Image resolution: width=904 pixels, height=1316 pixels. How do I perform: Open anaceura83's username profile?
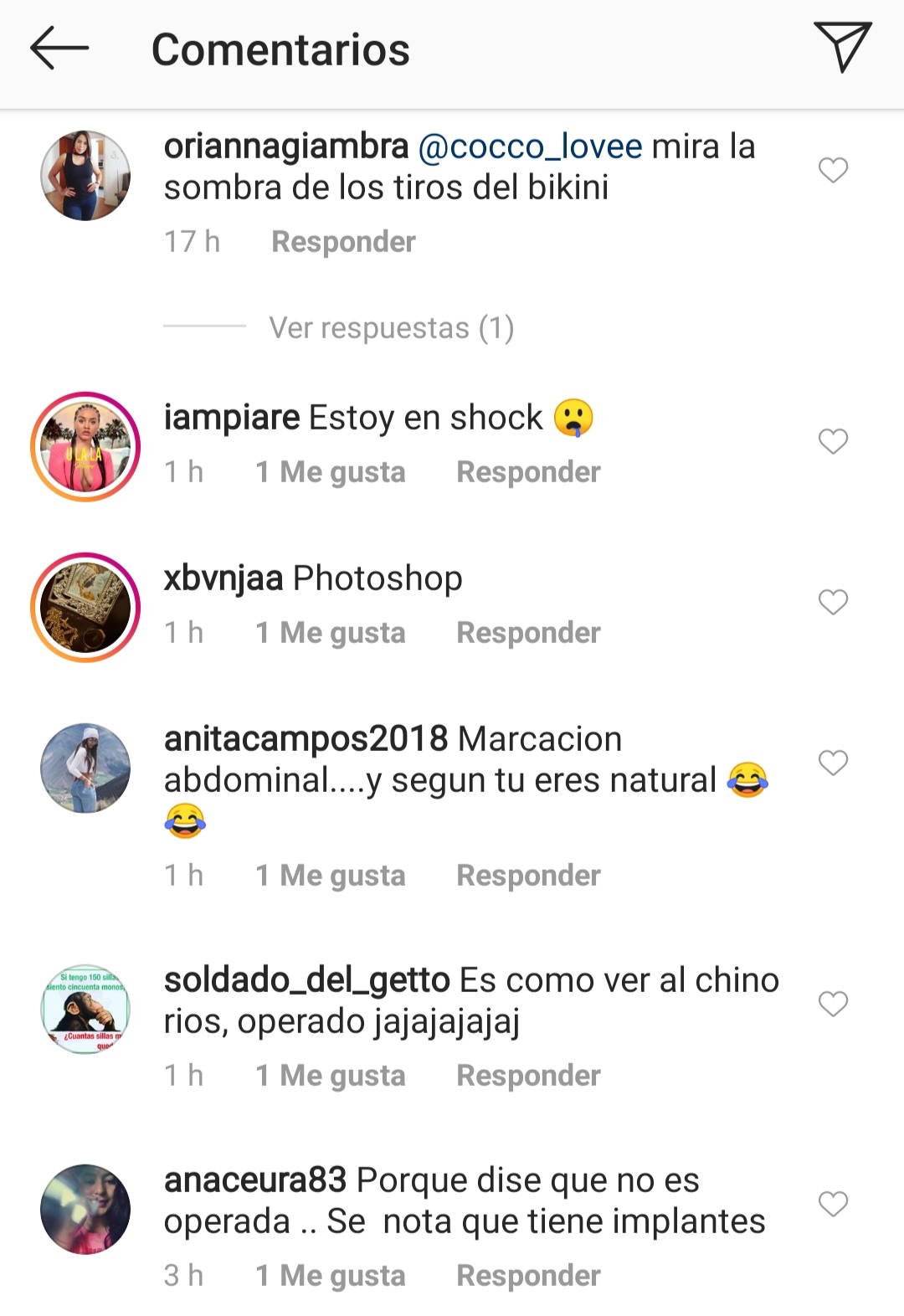pos(255,1180)
